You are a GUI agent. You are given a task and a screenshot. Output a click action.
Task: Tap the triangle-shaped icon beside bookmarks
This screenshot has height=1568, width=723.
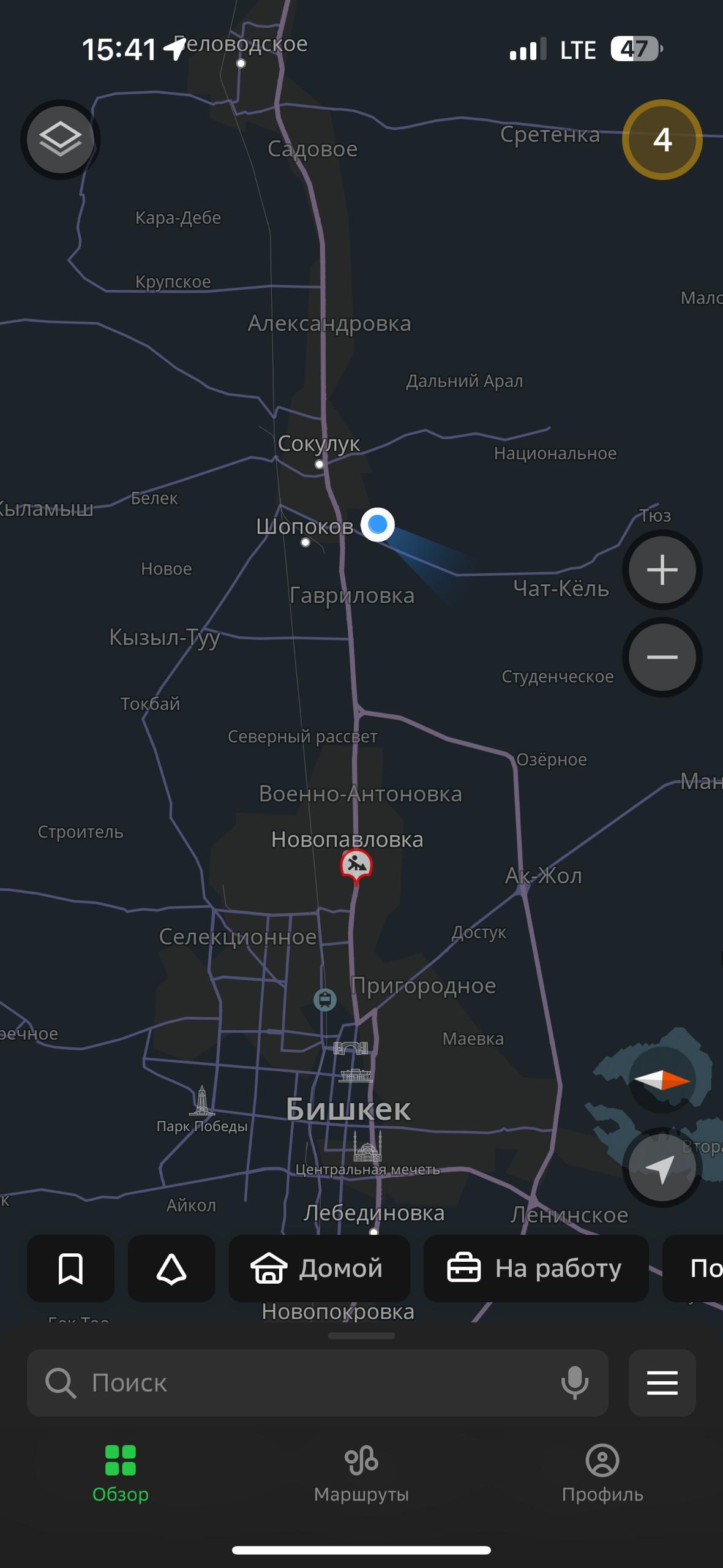(x=171, y=1268)
